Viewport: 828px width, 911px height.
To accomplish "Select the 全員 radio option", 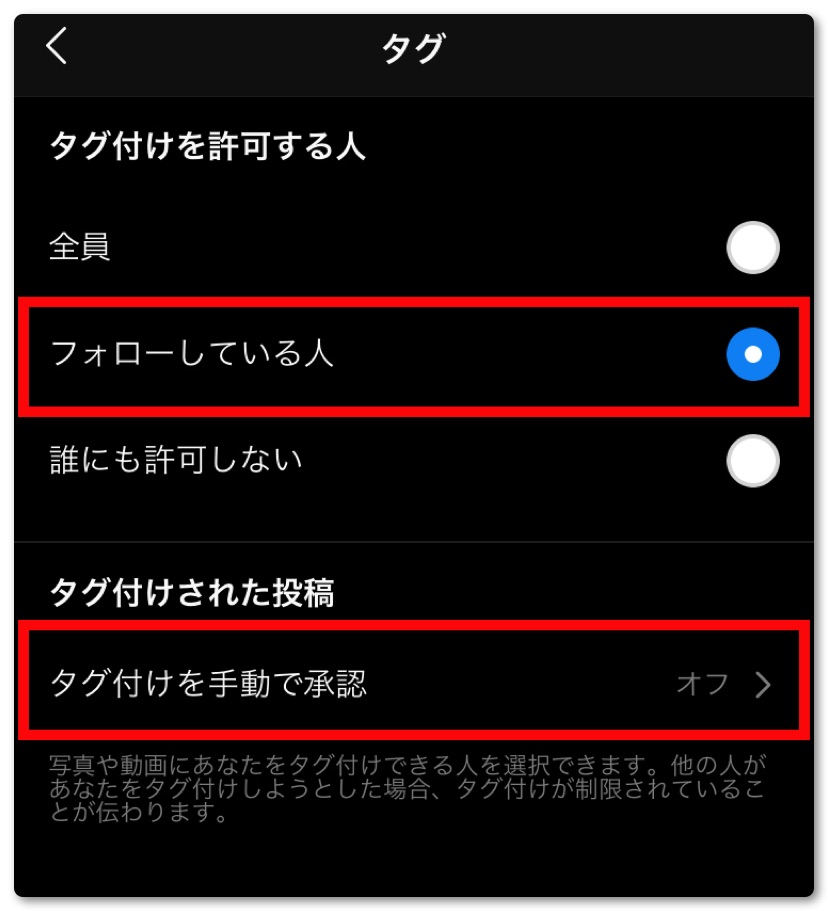I will 752,248.
